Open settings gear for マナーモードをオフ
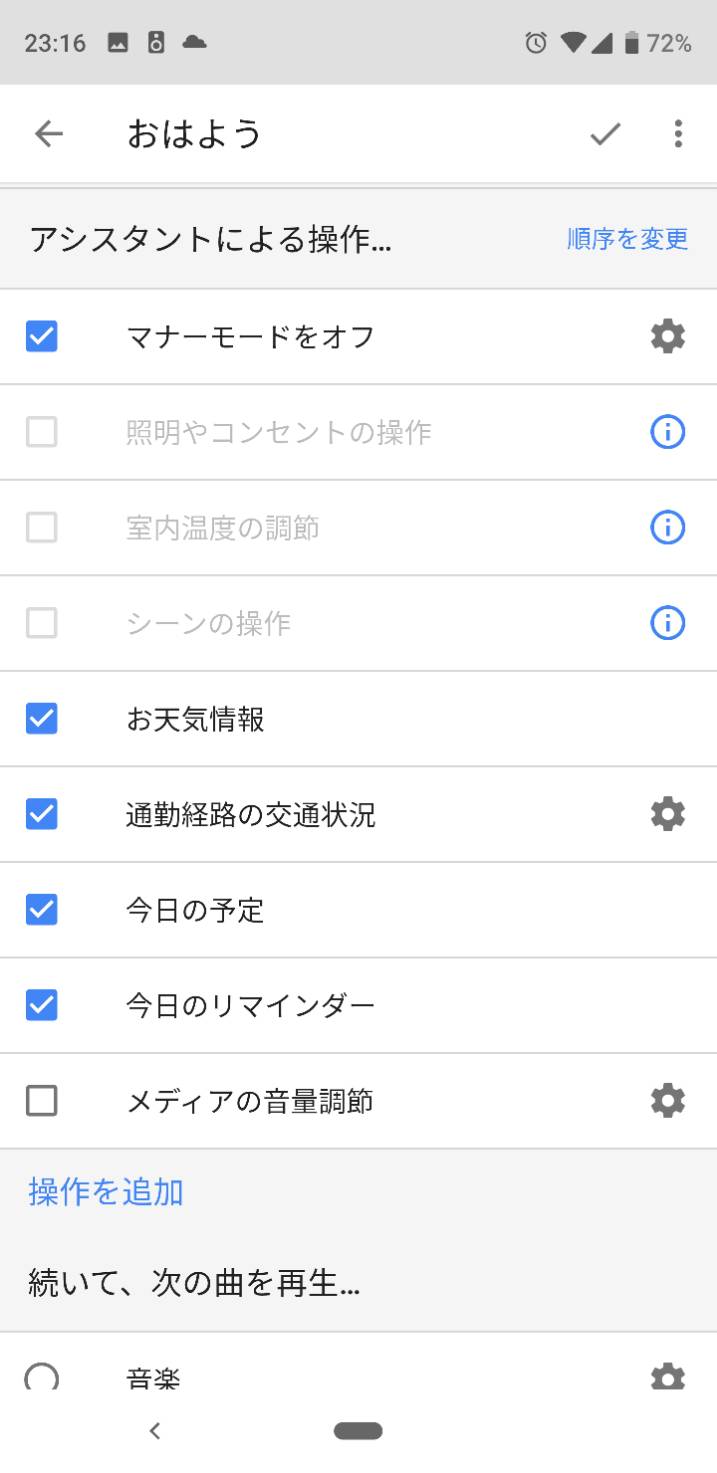 point(668,337)
